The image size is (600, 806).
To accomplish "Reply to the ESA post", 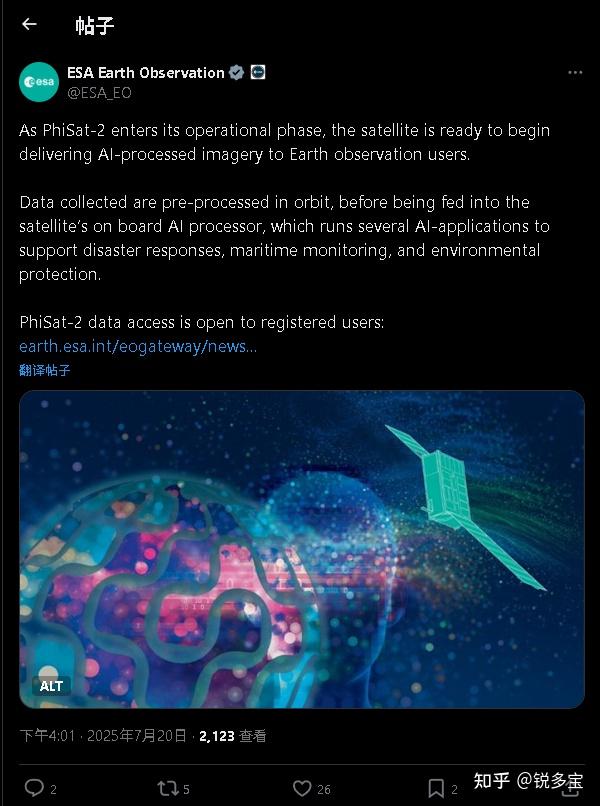I will pos(34,788).
